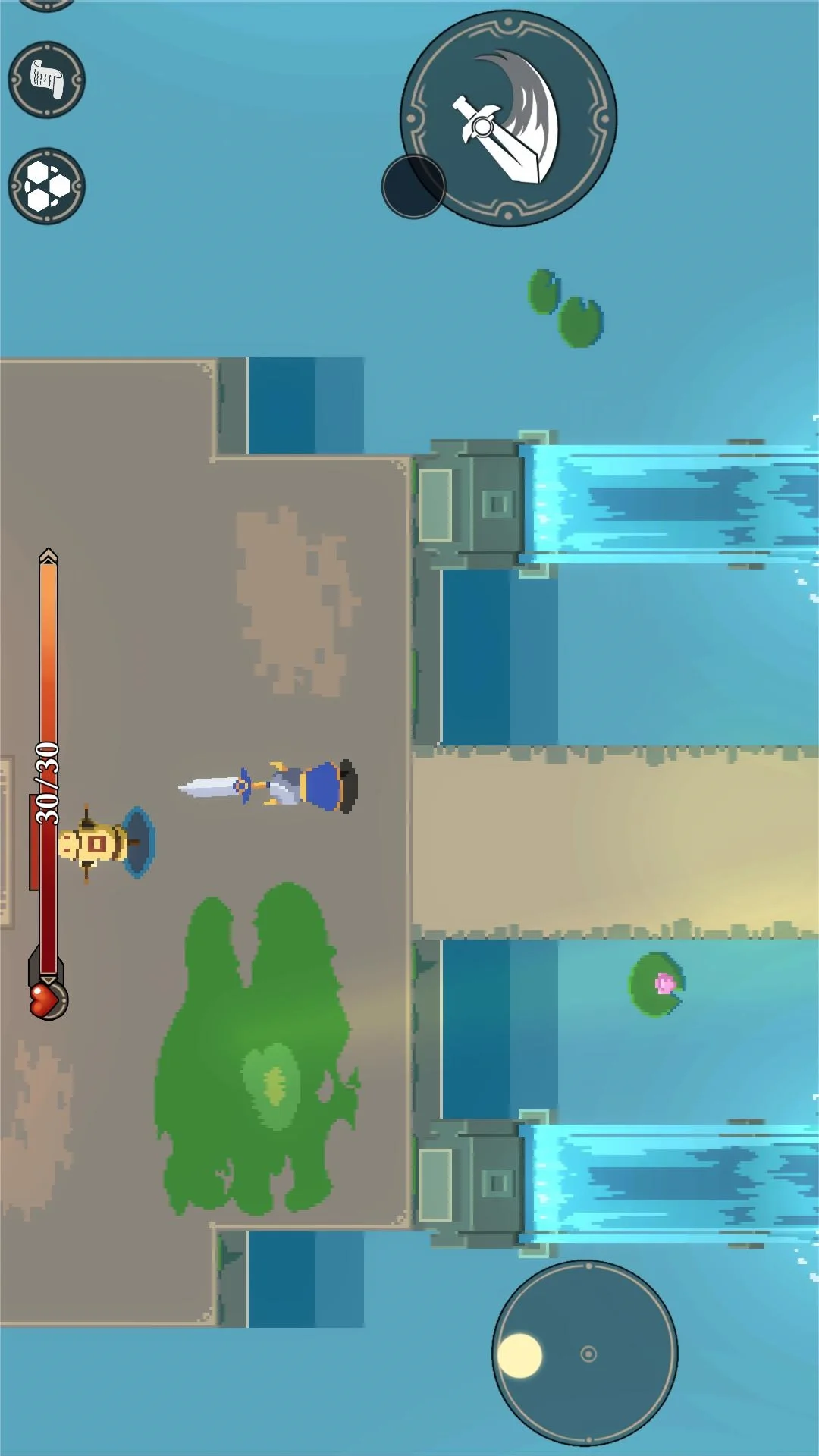Open the hexagon skills menu icon
Viewport: 819px width, 1456px height.
click(47, 186)
